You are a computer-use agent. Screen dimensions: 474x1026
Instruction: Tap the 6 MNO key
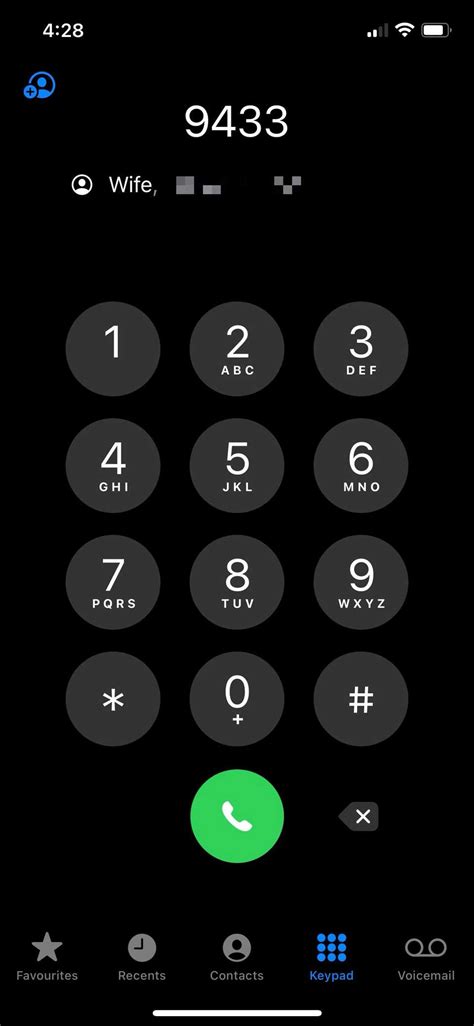pyautogui.click(x=361, y=466)
